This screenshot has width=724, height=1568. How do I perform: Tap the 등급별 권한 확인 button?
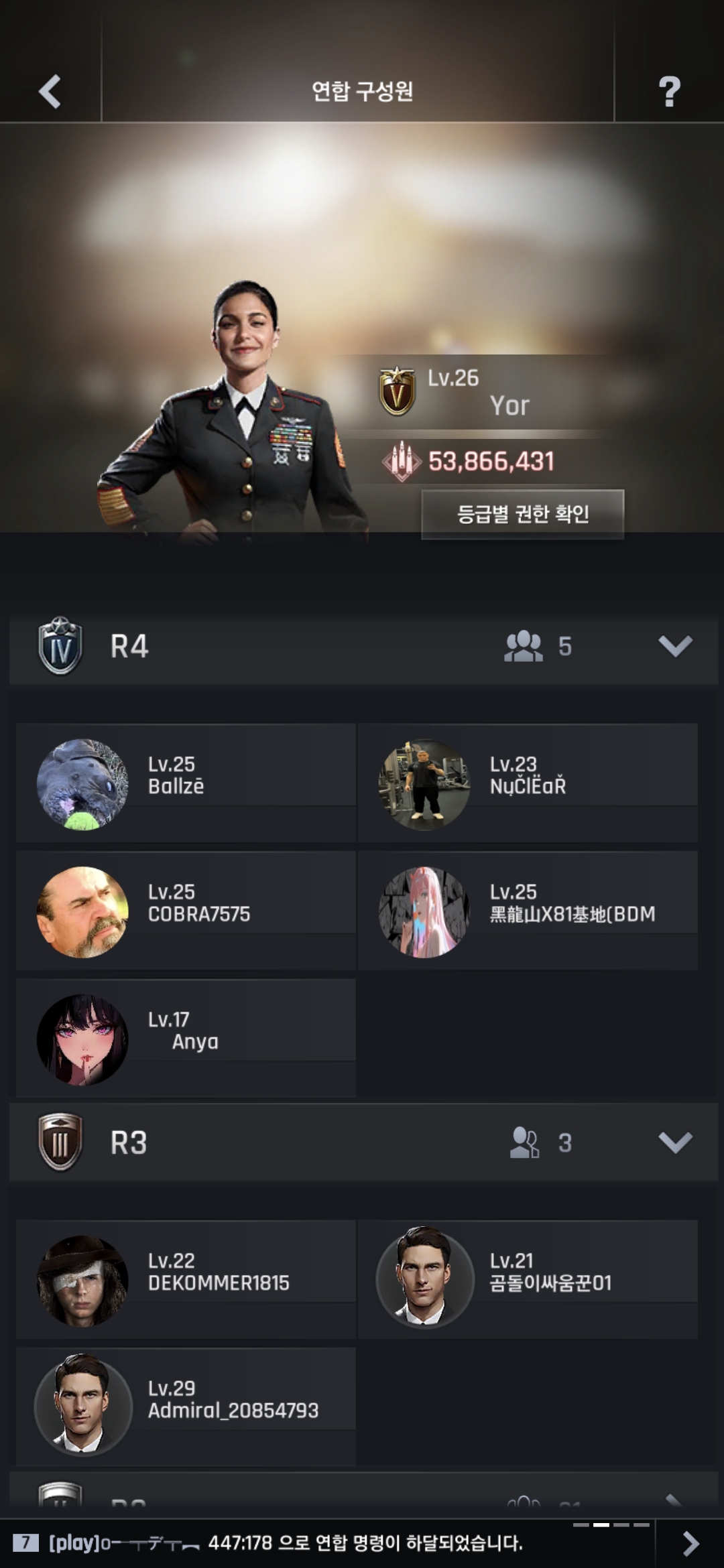point(522,514)
